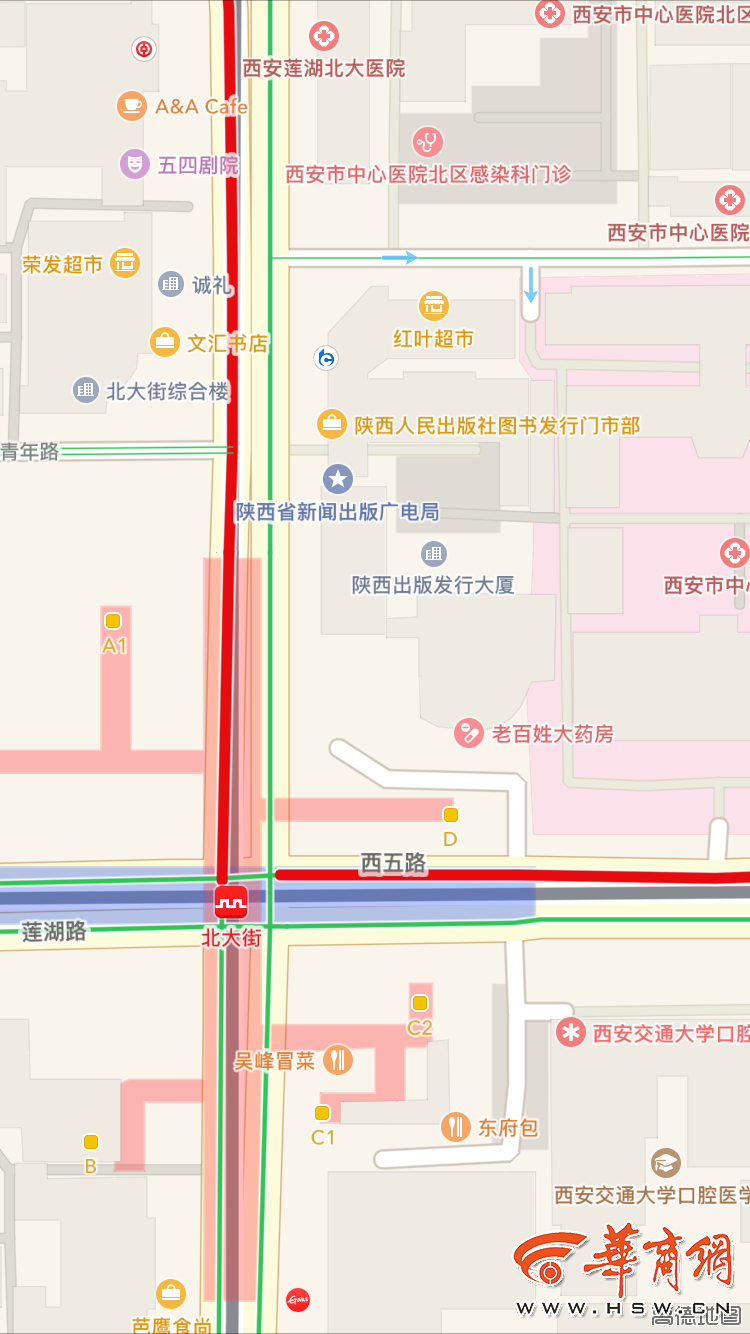Tap the 吴峰冒菜 restaurant marker
The height and width of the screenshot is (1334, 750).
pyautogui.click(x=338, y=1060)
